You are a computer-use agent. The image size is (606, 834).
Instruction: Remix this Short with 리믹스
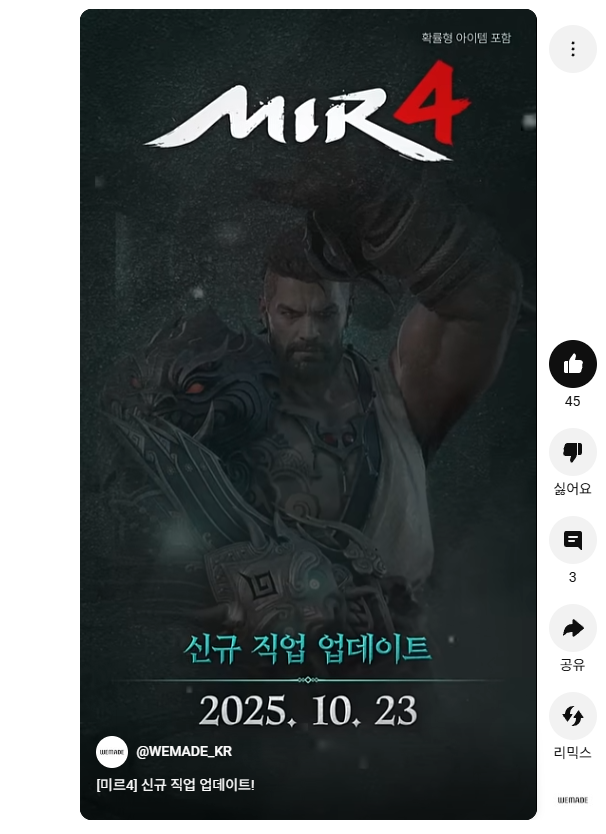[x=573, y=716]
